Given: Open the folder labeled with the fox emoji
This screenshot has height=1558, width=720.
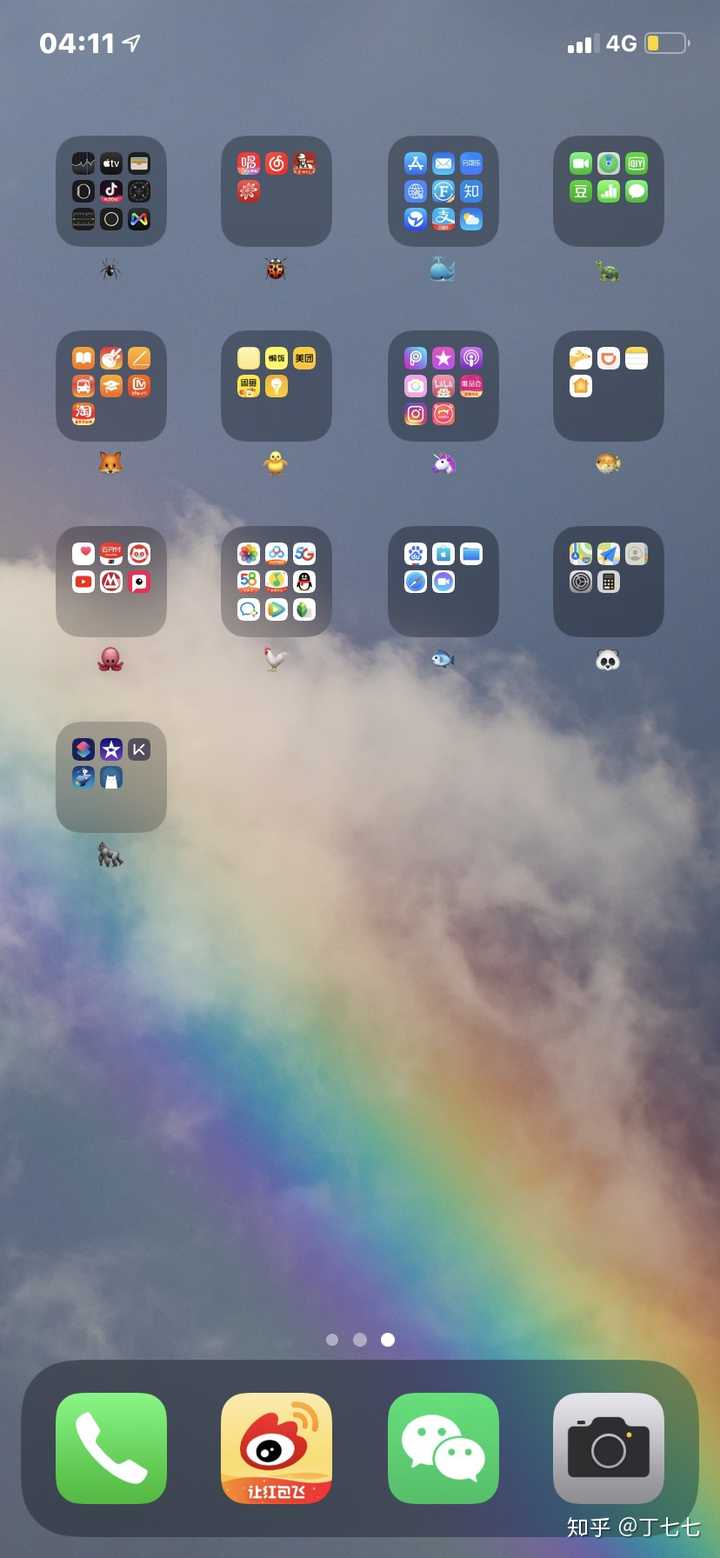Looking at the screenshot, I should [111, 386].
